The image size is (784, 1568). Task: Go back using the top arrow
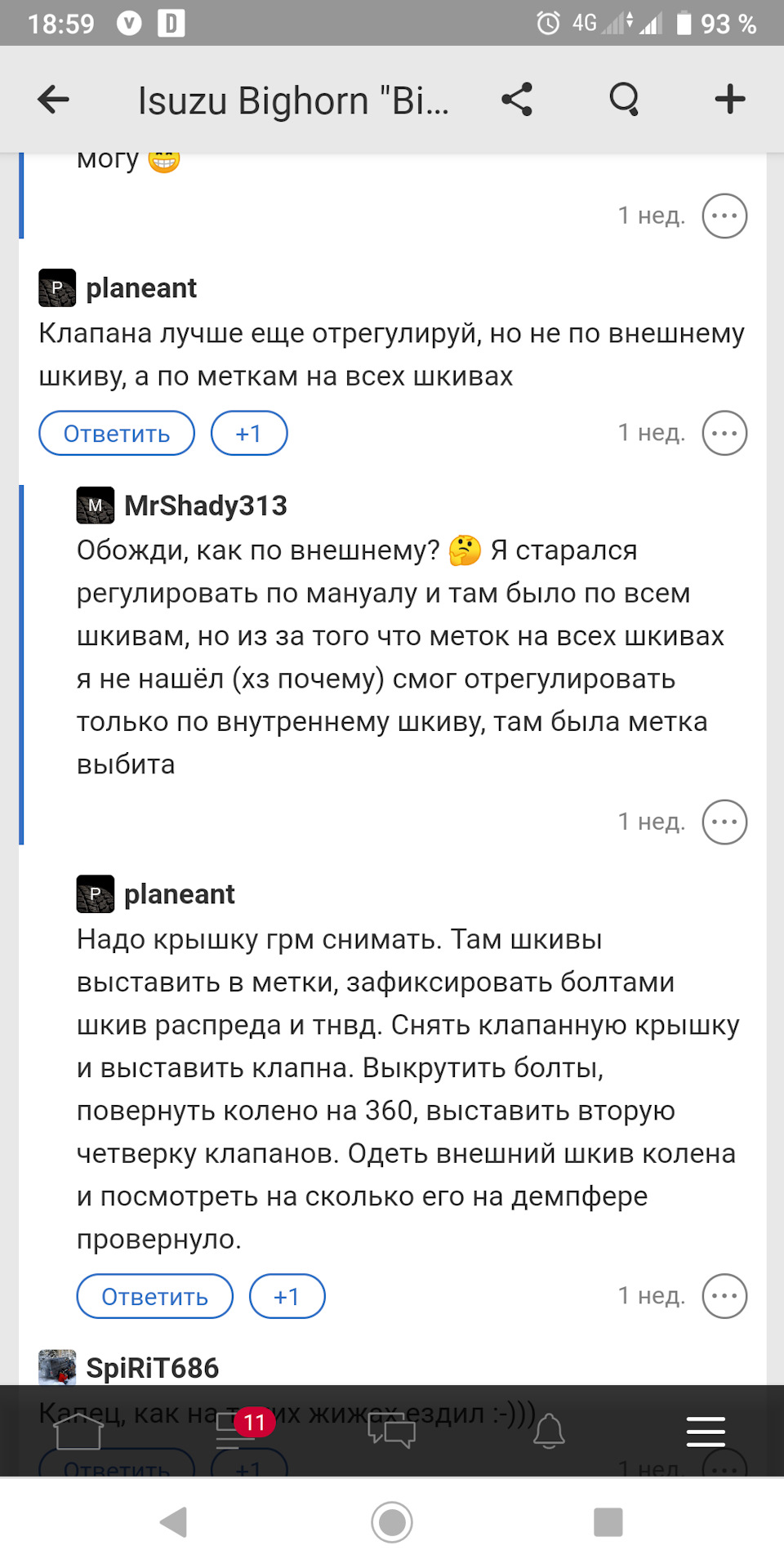tap(54, 100)
